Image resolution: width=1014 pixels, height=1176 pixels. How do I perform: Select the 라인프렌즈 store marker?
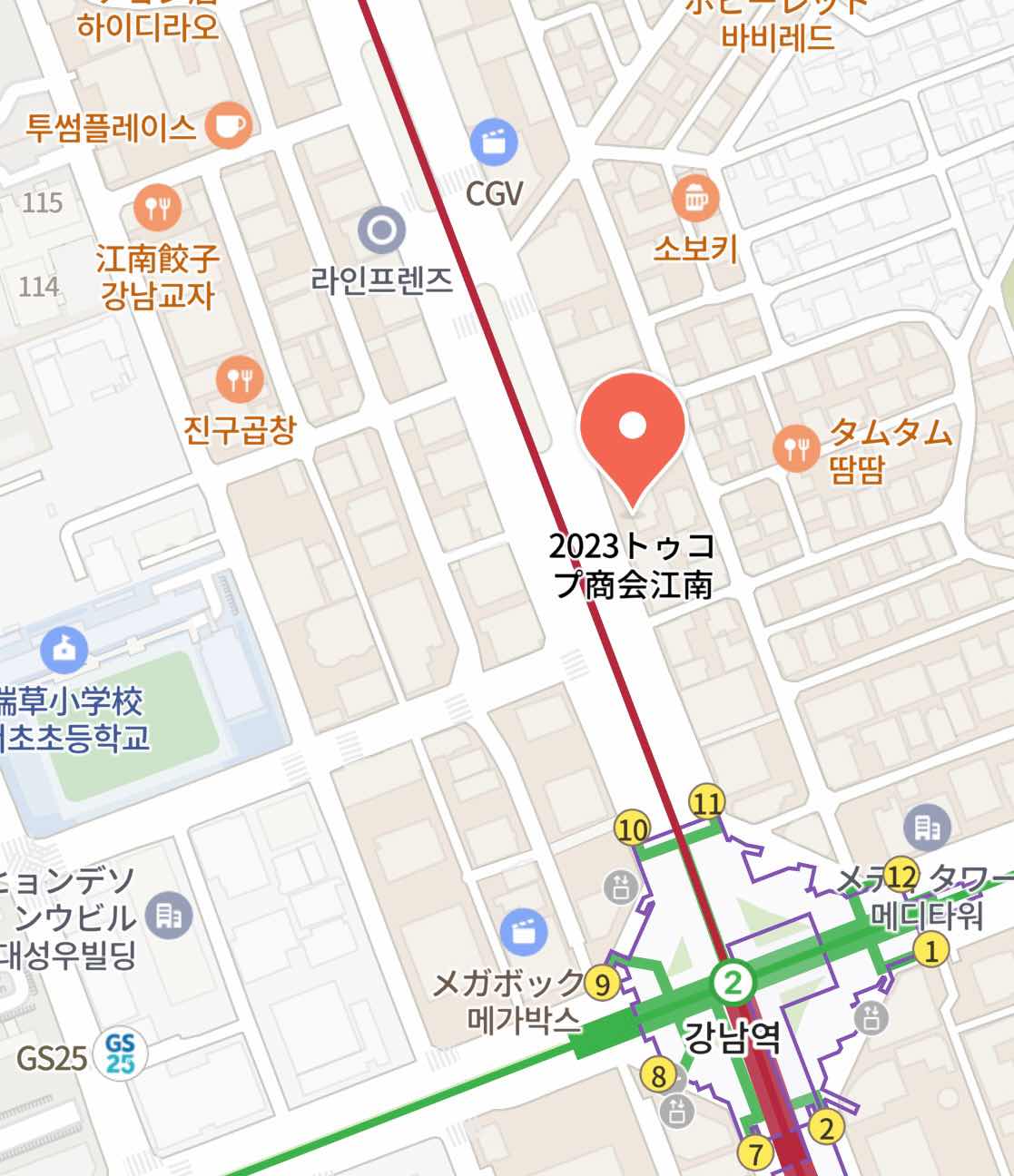click(x=381, y=230)
